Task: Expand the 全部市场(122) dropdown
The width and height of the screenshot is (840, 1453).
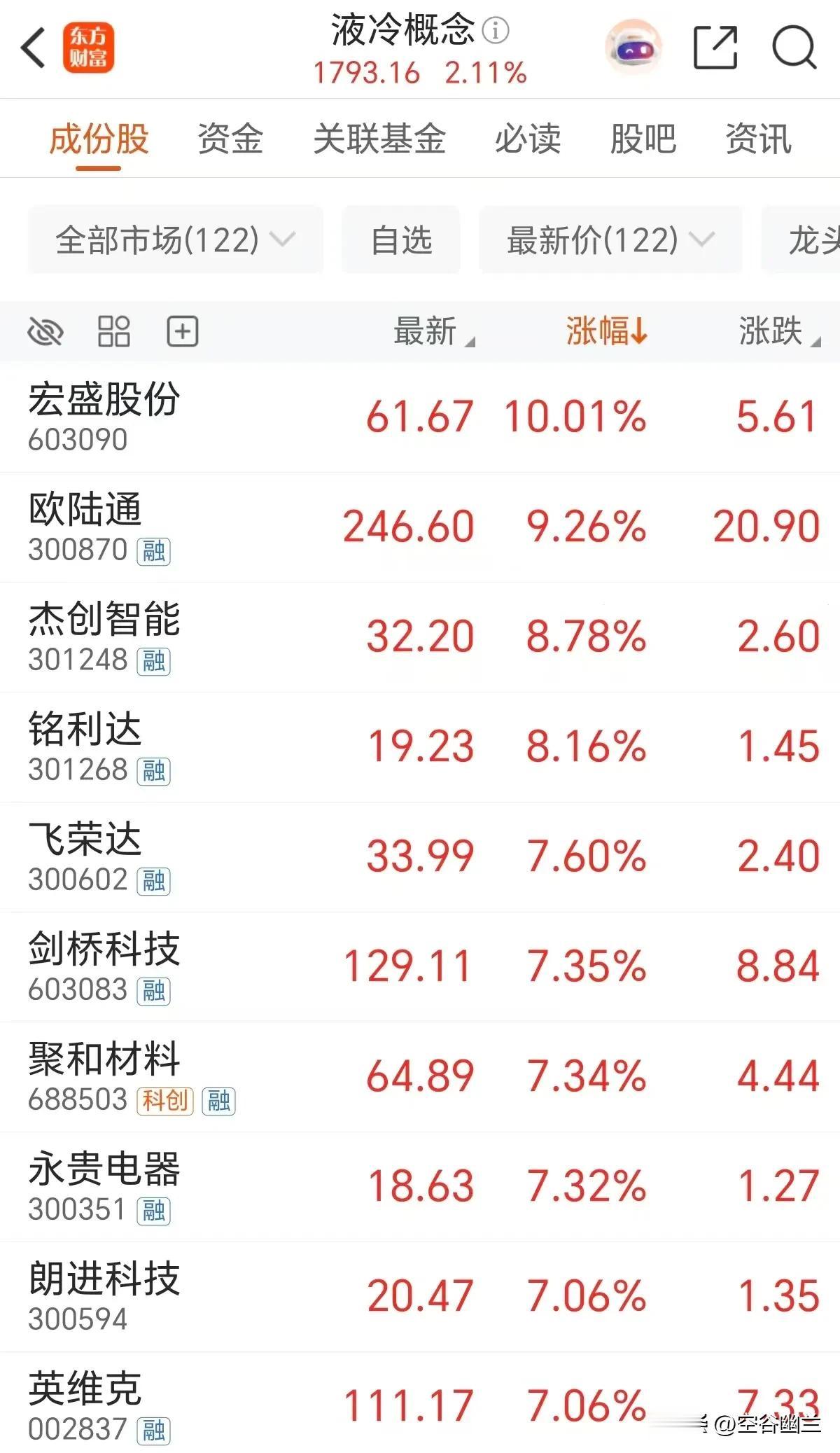Action: pyautogui.click(x=175, y=240)
